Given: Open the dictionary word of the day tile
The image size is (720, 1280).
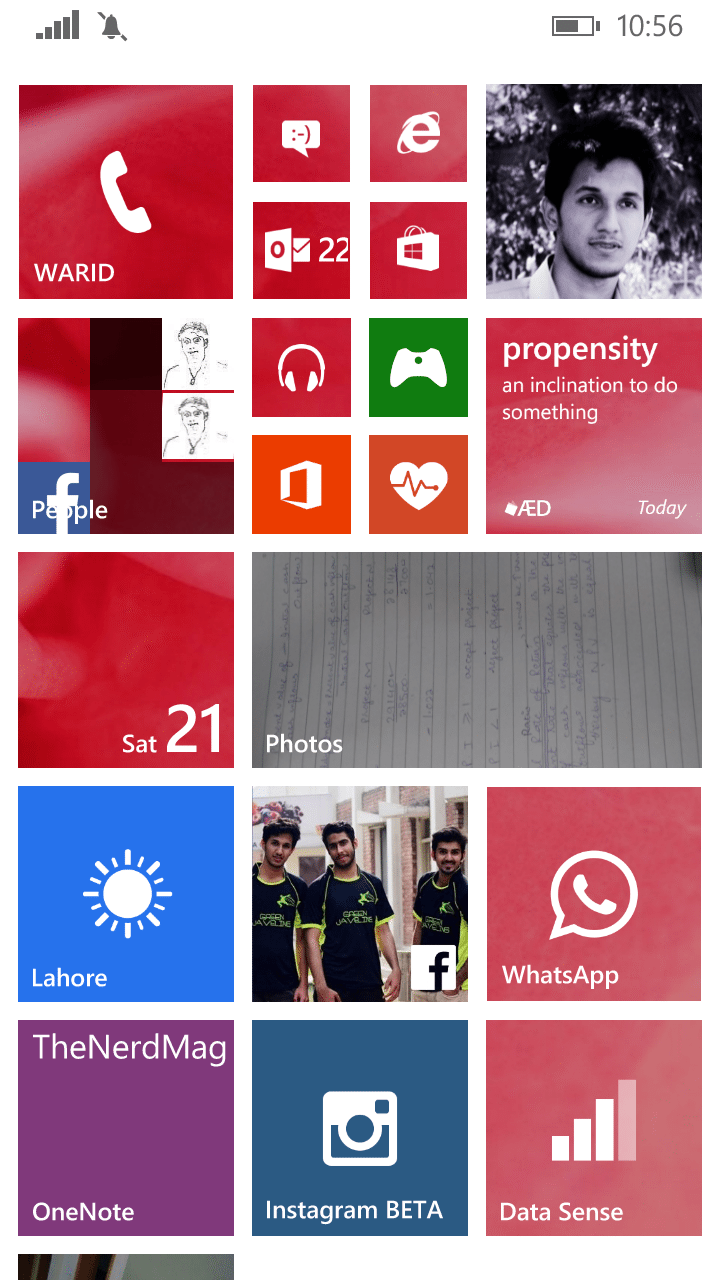Looking at the screenshot, I should pos(594,426).
